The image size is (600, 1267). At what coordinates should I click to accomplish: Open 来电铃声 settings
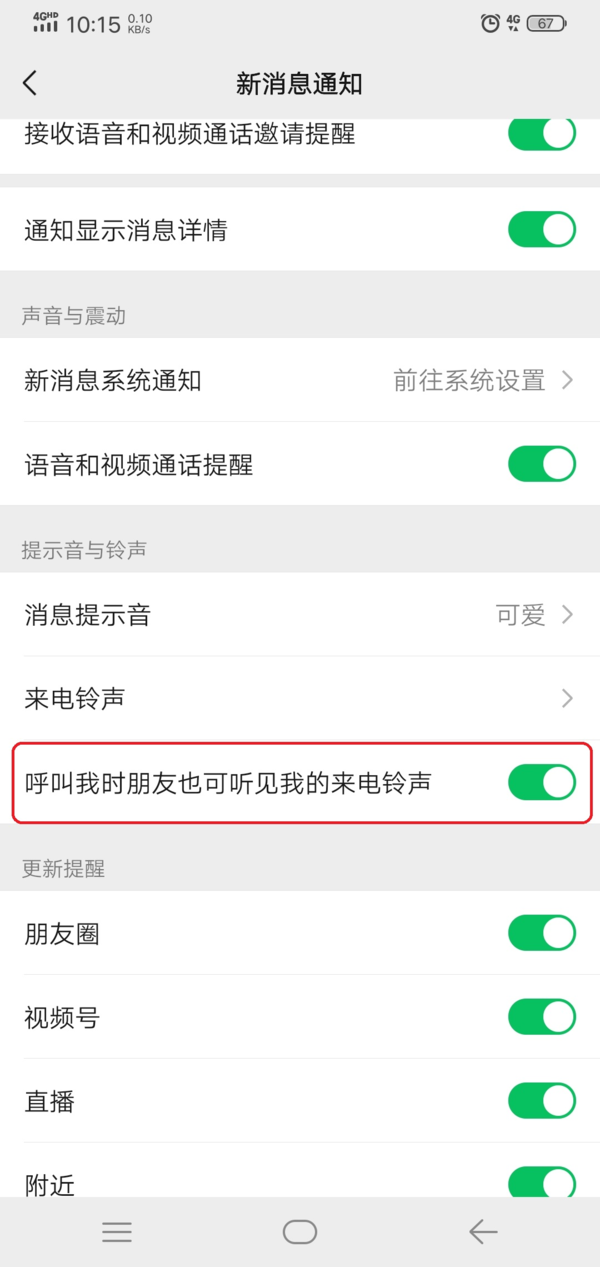pyautogui.click(x=300, y=698)
